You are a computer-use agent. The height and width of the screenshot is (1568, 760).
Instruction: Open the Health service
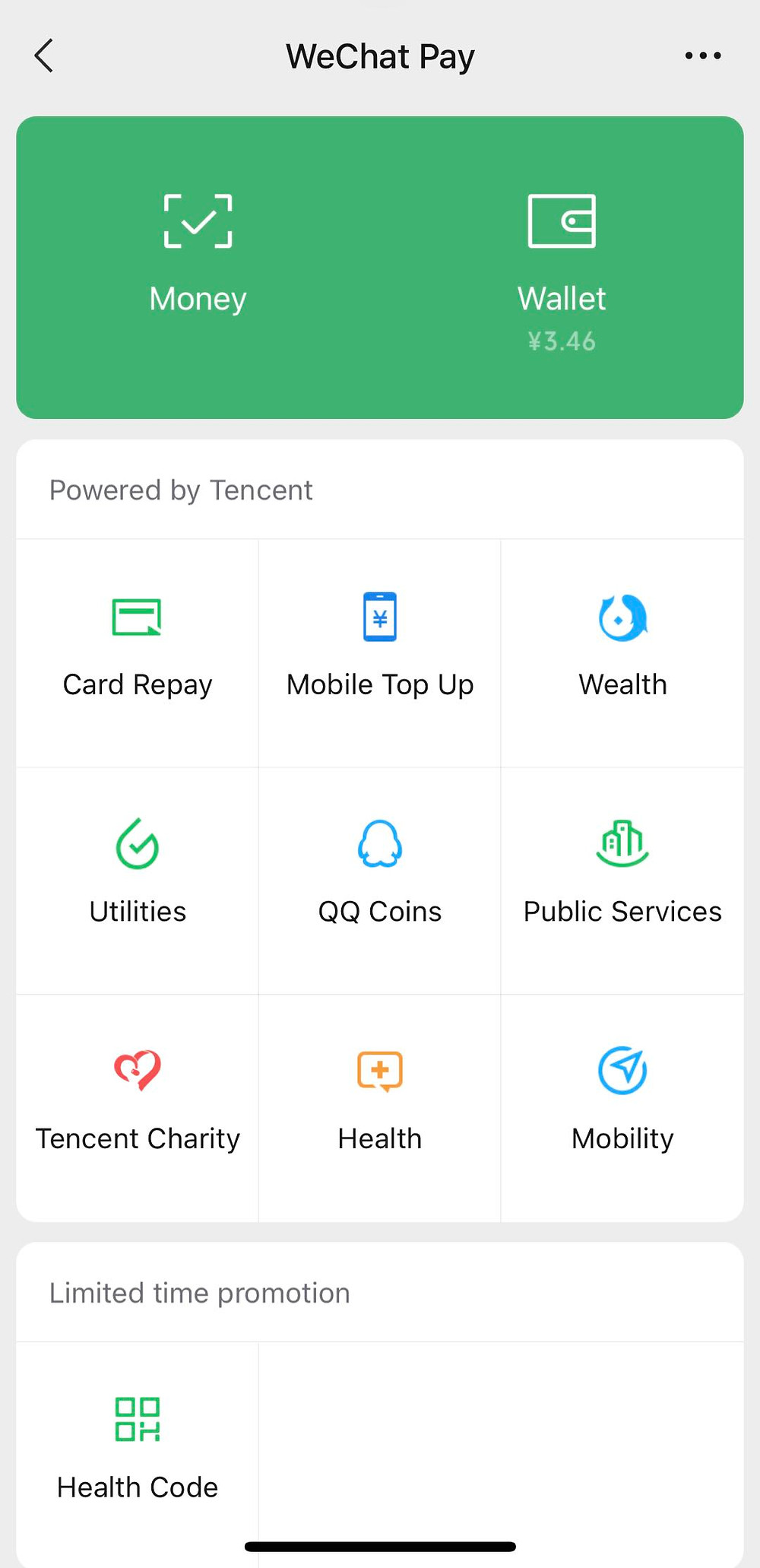pos(380,1108)
